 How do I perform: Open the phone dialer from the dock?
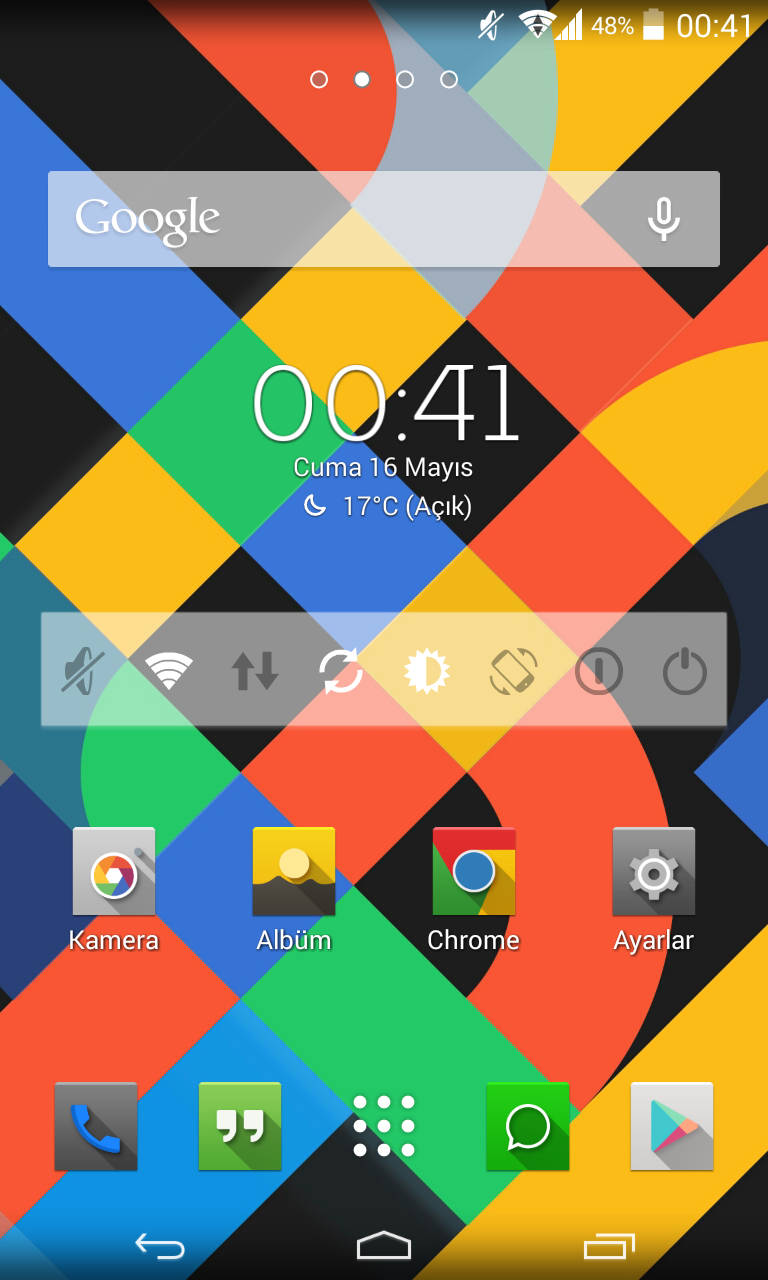point(96,1126)
